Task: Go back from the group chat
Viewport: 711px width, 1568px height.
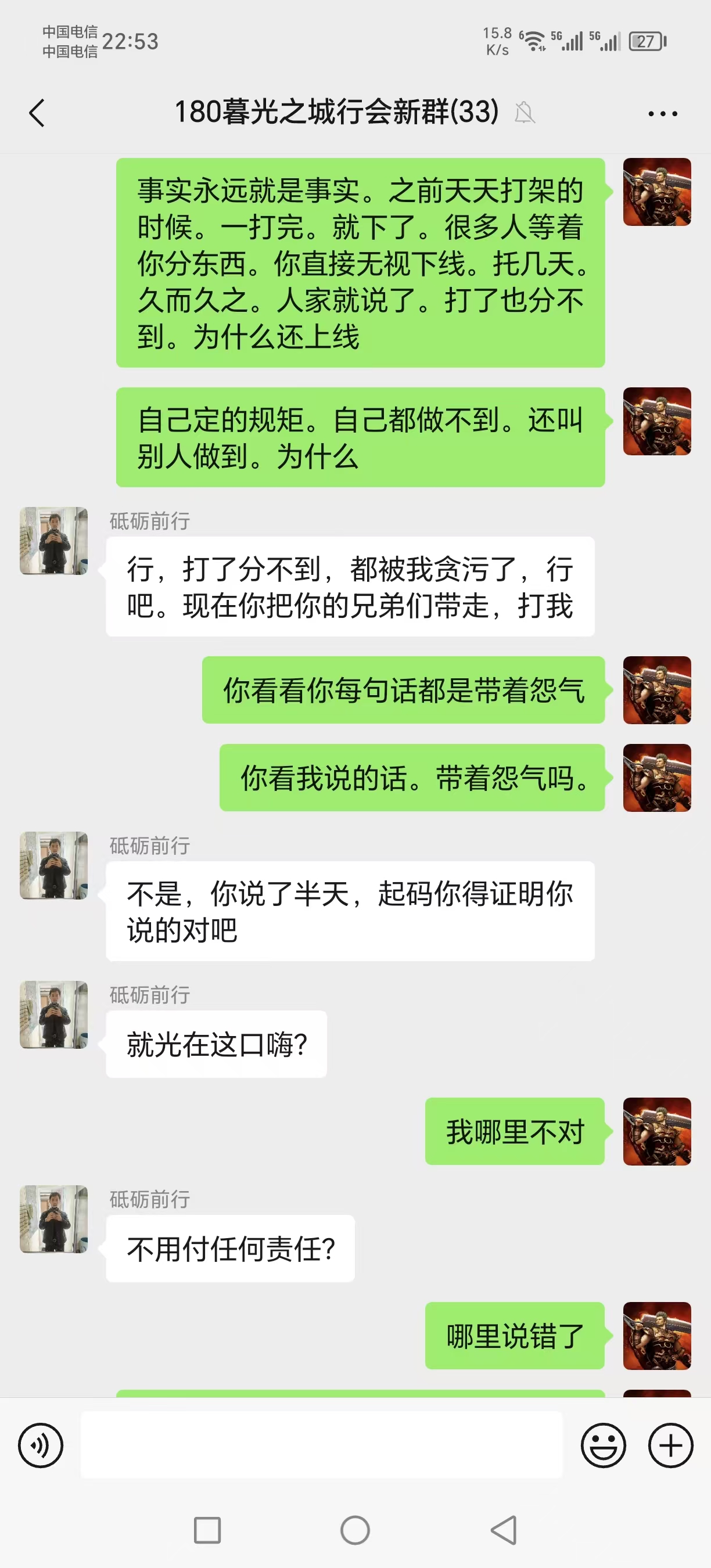Action: tap(37, 113)
